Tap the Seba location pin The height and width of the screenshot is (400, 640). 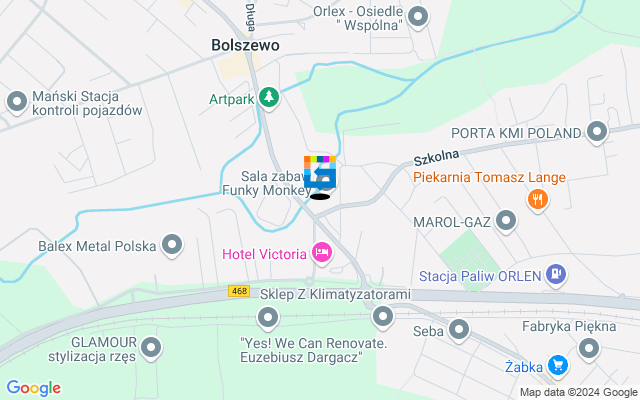pos(459,328)
